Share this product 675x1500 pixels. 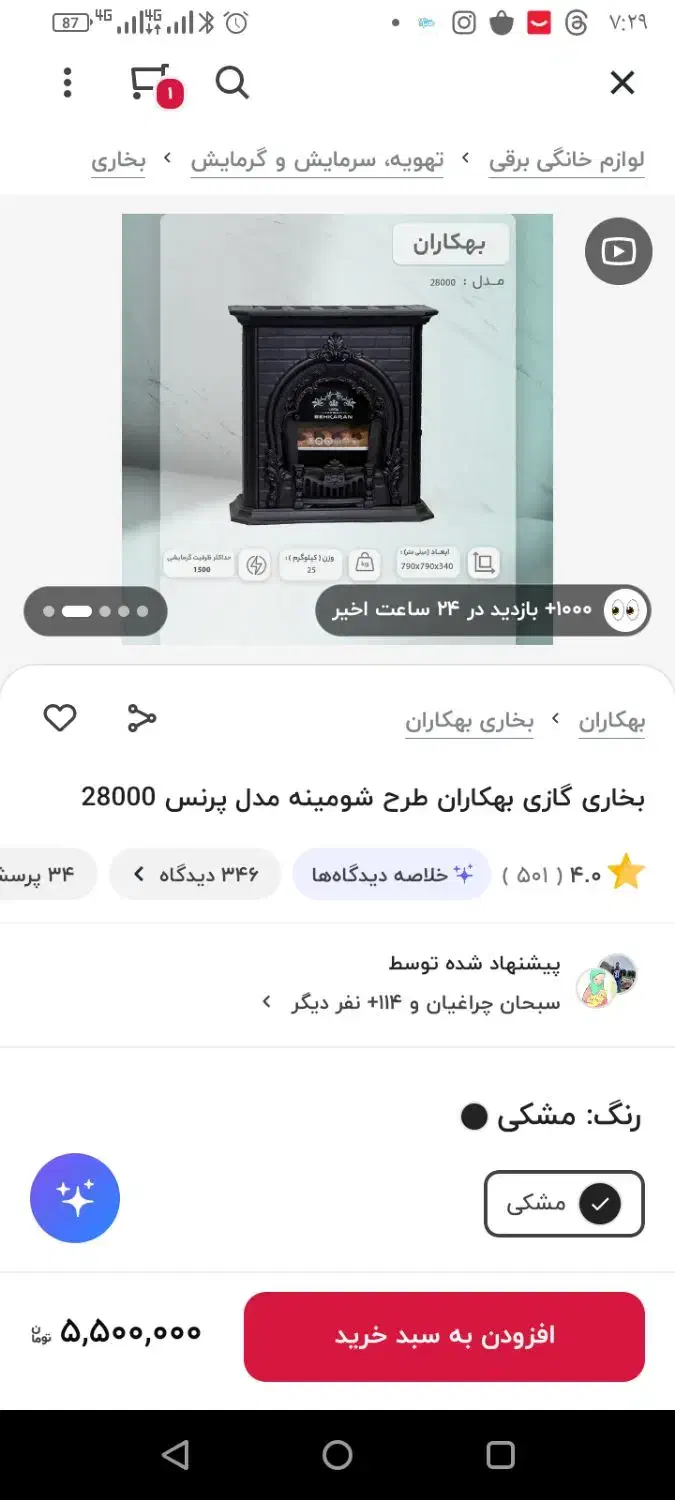(142, 718)
